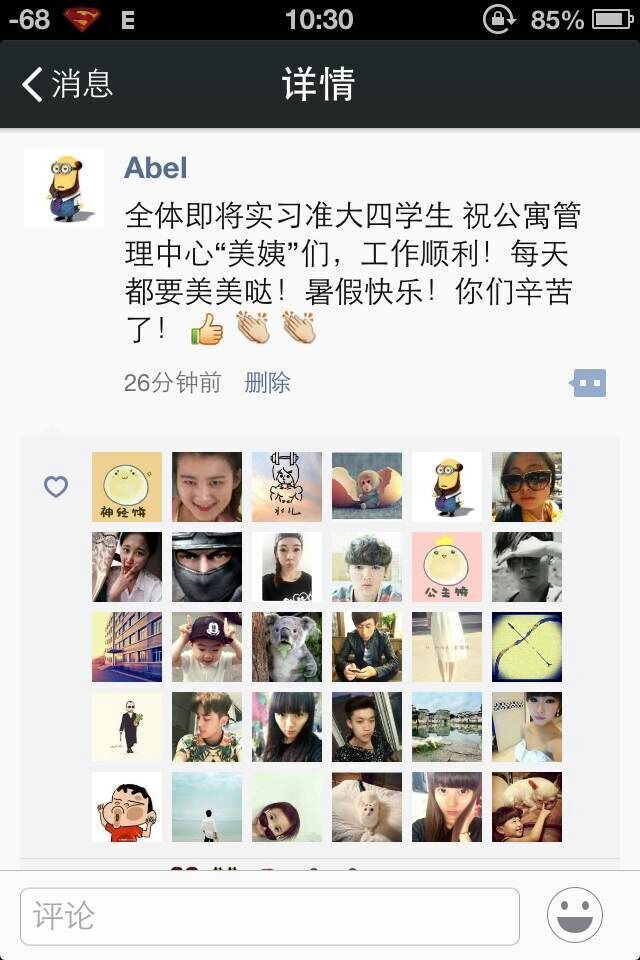This screenshot has width=640, height=960.
Task: Open Abel's profile avatar
Action: 64,187
